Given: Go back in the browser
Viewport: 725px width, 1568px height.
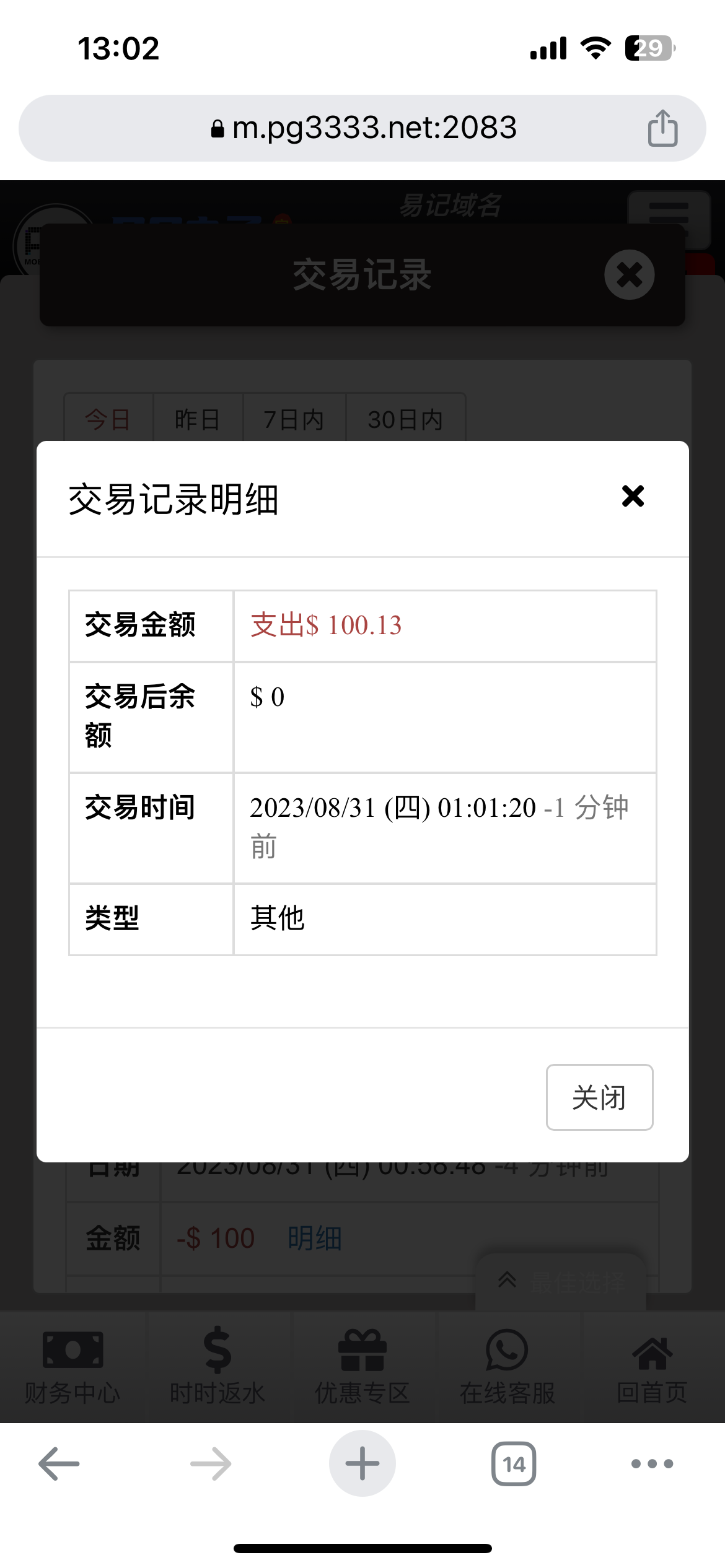Looking at the screenshot, I should [x=59, y=1463].
